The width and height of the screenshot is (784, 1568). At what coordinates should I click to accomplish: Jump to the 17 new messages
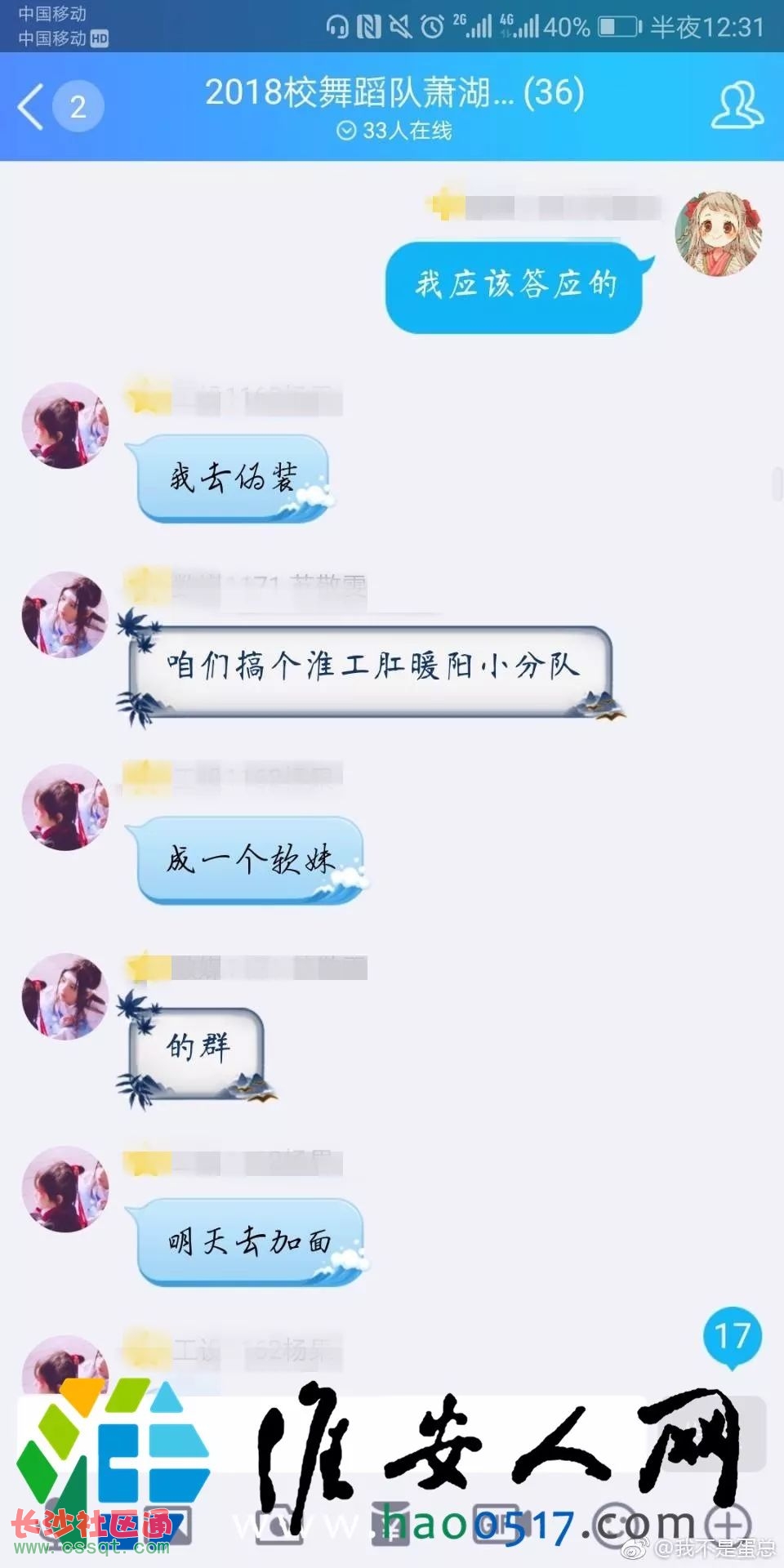click(732, 1338)
